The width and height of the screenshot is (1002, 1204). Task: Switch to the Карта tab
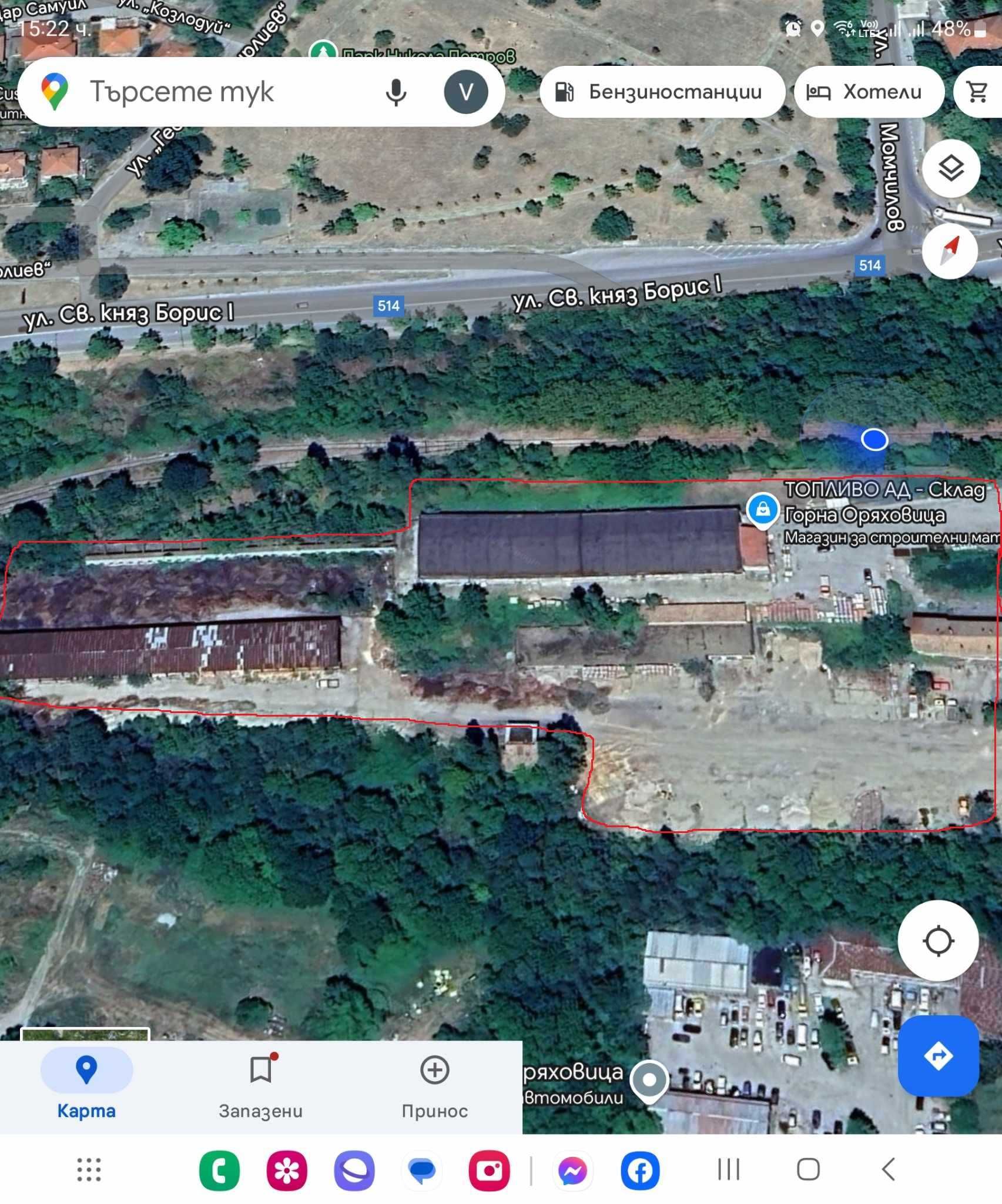[86, 1085]
